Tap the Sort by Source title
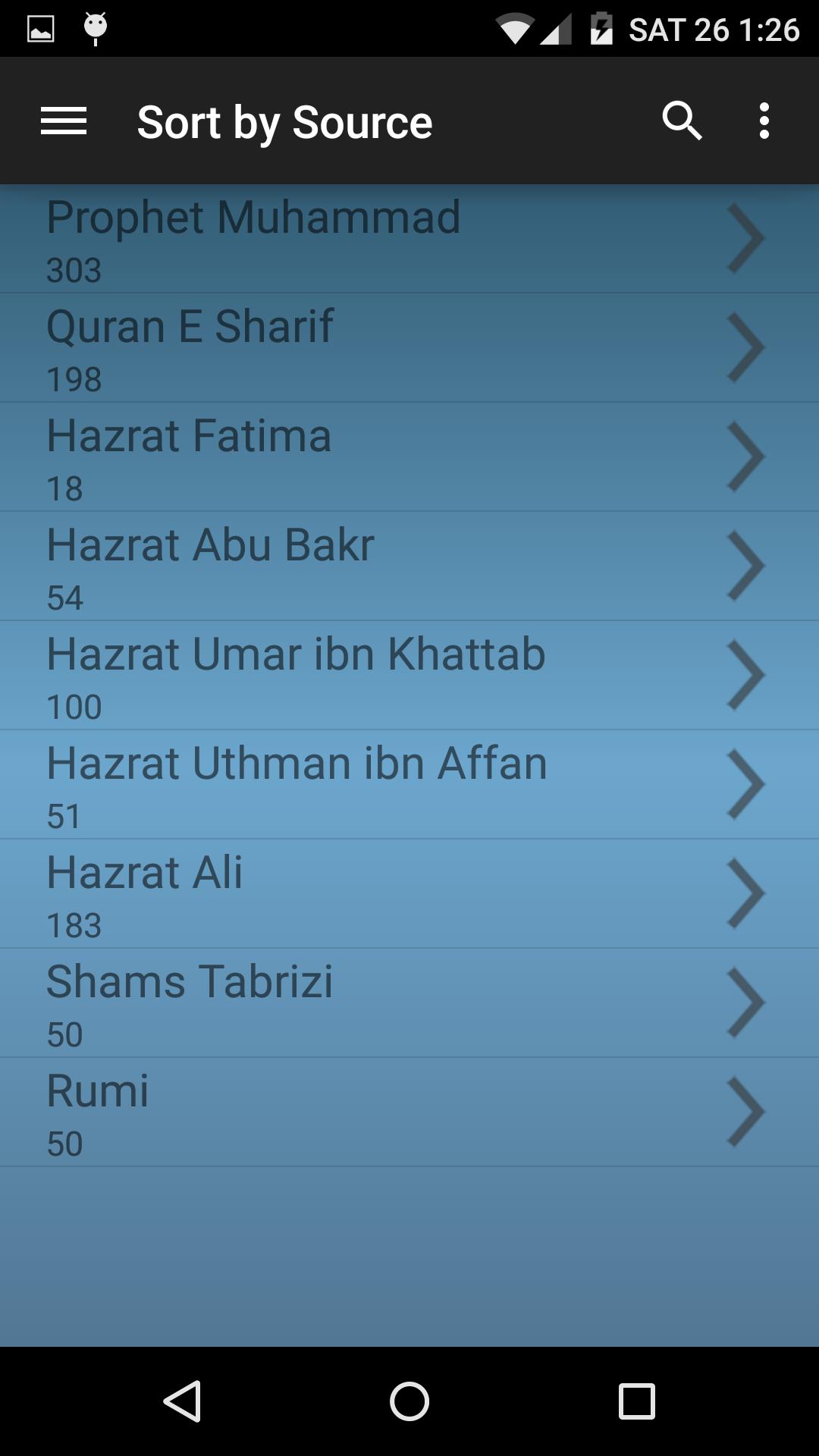Screen dimensions: 819x1456 [x=284, y=121]
